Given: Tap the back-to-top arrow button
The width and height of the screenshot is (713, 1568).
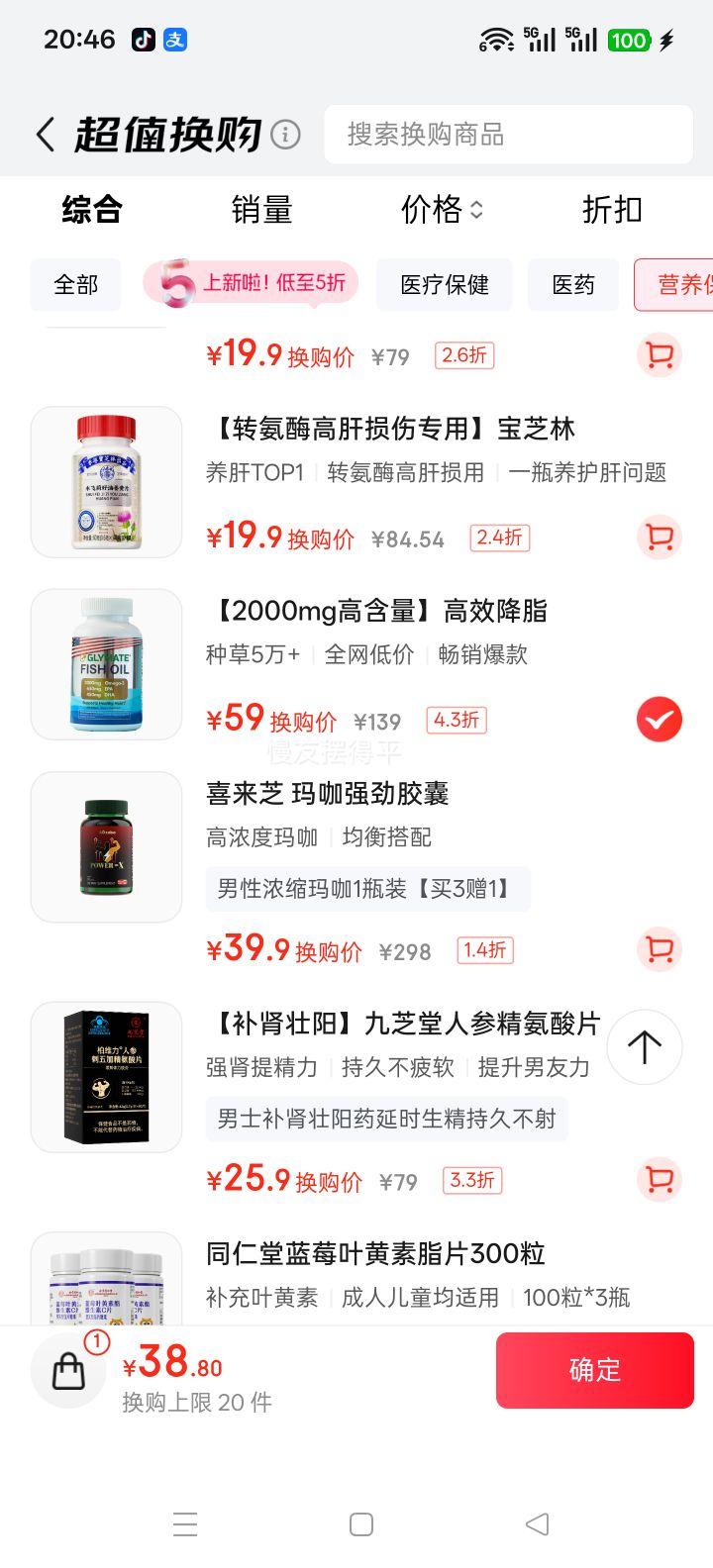Looking at the screenshot, I should [645, 1046].
